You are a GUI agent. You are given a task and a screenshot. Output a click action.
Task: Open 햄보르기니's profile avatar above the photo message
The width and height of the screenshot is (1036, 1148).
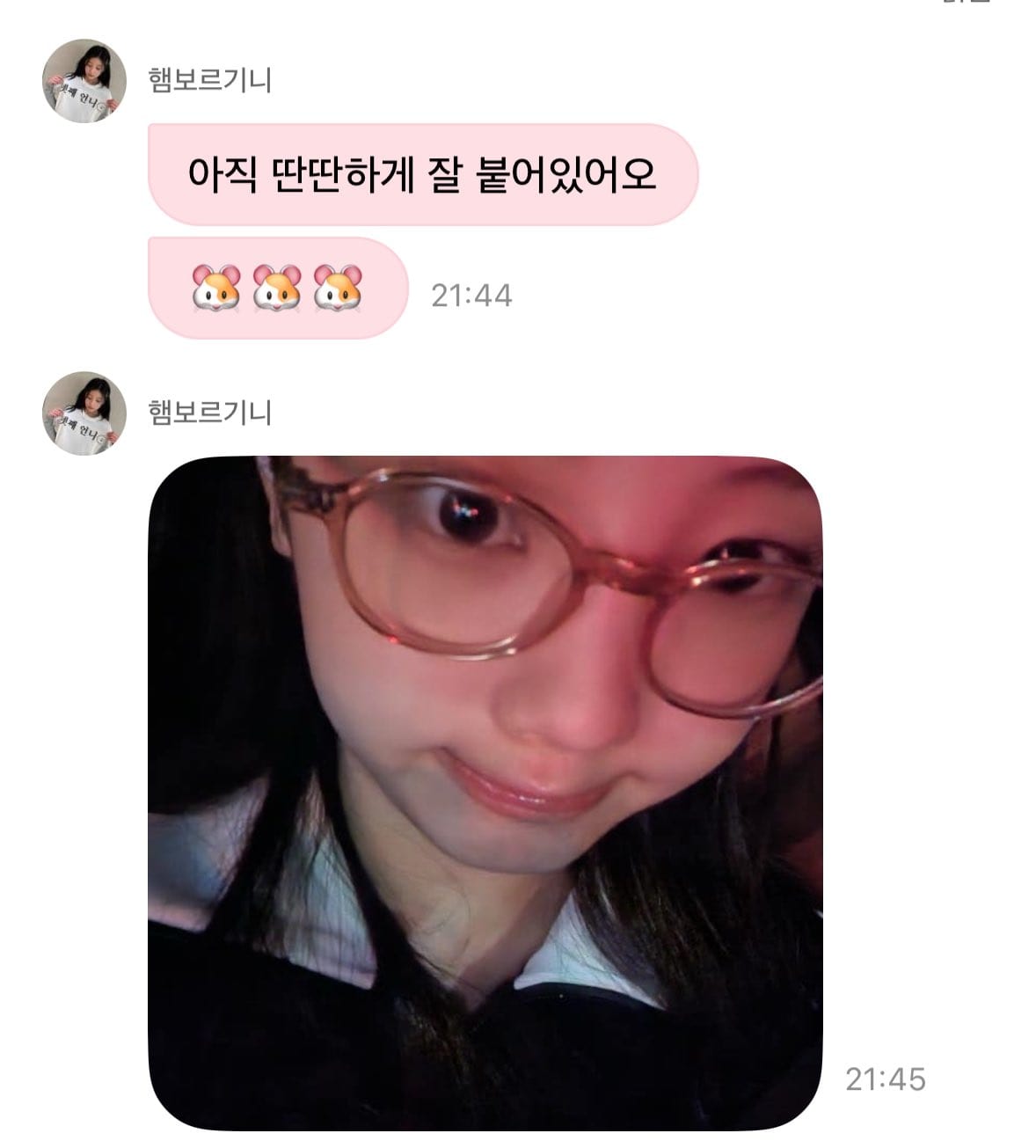tap(84, 413)
